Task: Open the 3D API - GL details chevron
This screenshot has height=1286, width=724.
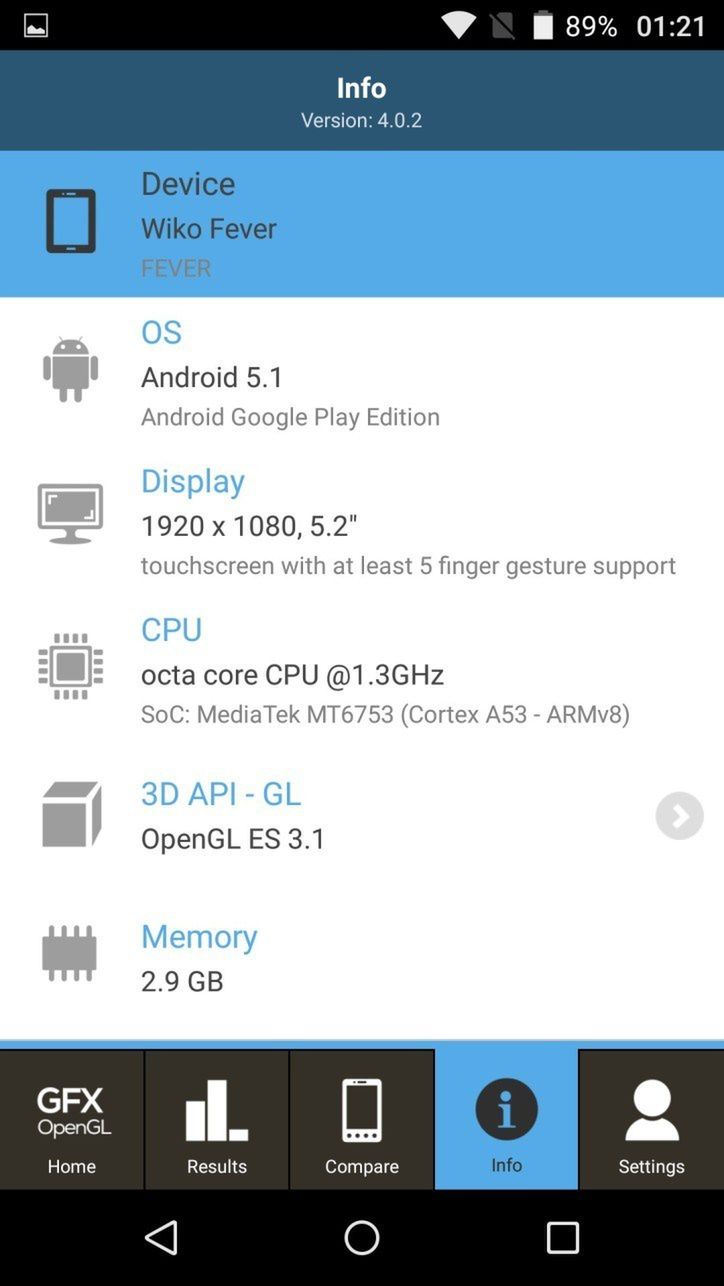Action: click(x=679, y=816)
